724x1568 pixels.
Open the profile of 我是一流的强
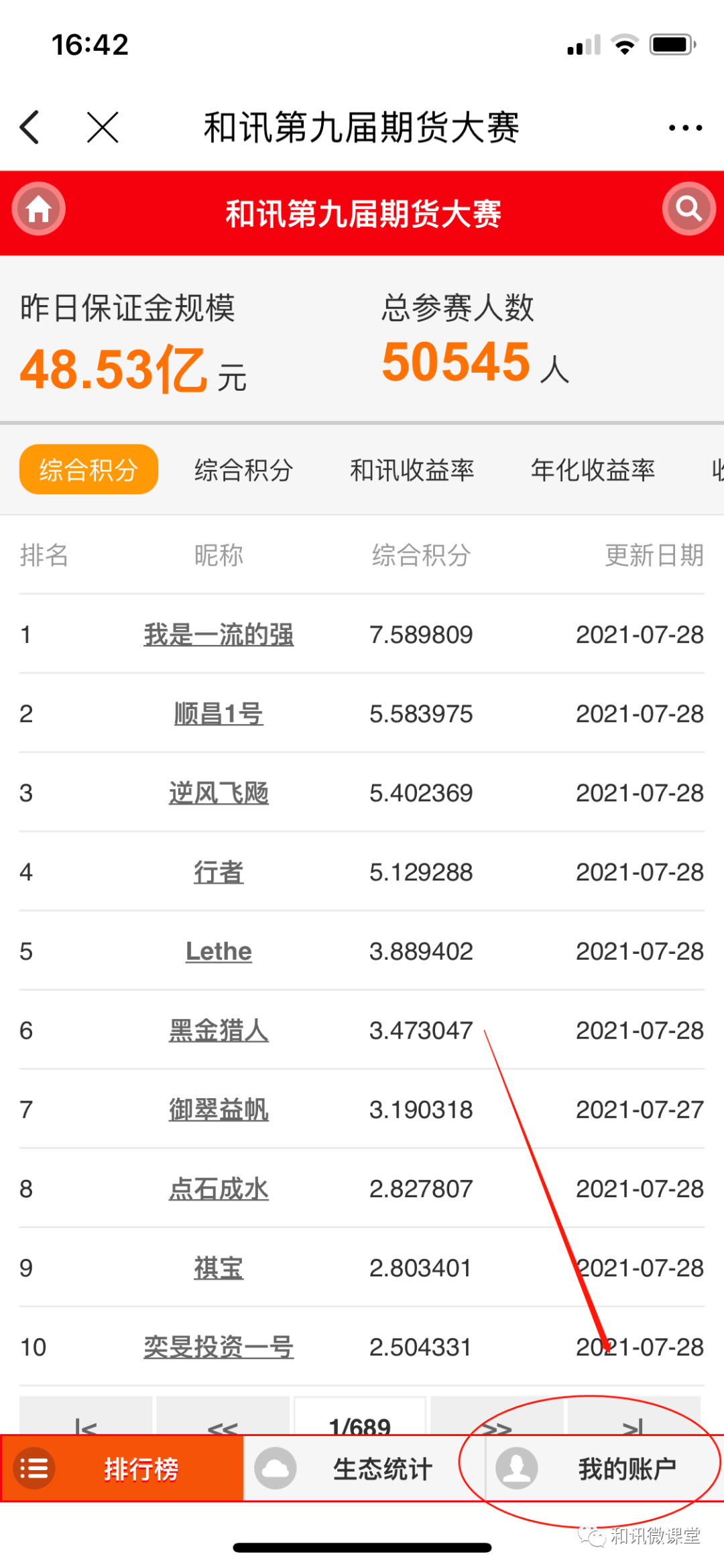(219, 634)
